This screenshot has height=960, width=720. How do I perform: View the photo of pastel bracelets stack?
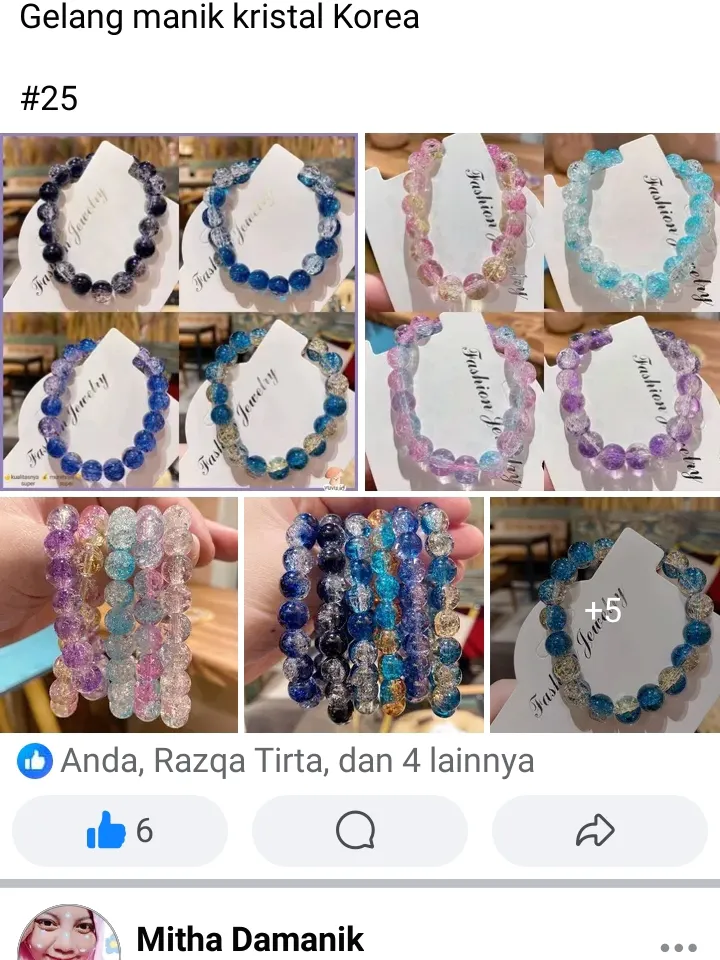coord(119,615)
